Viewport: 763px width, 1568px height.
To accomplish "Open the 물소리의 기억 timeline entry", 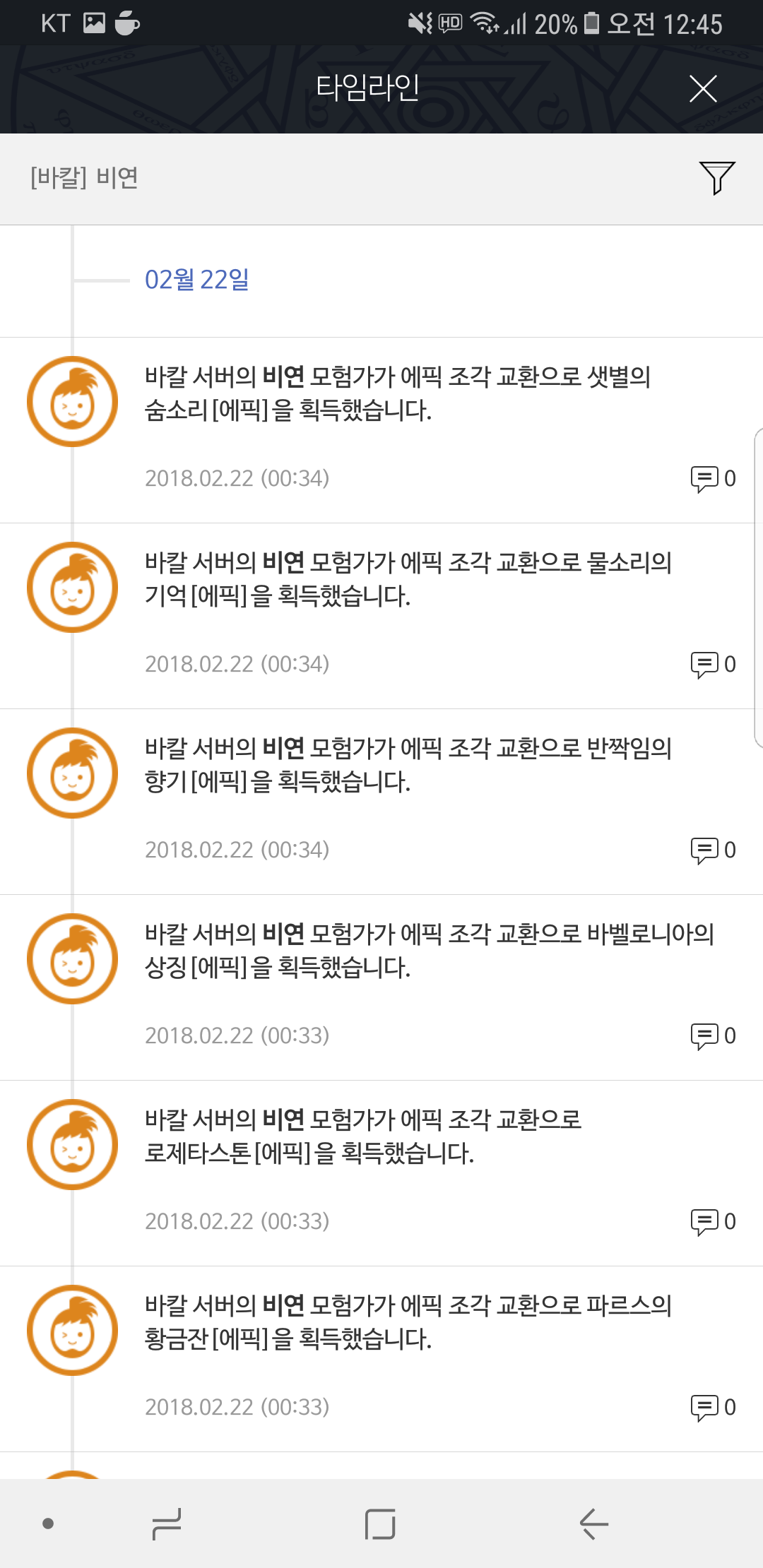I will (408, 579).
